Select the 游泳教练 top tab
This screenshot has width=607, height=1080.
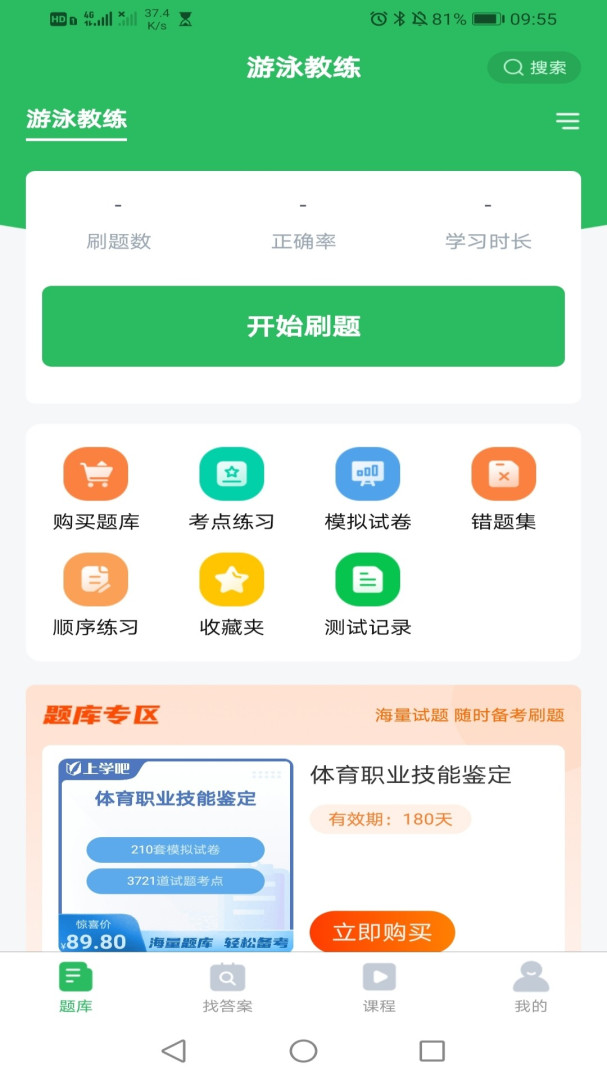(77, 120)
